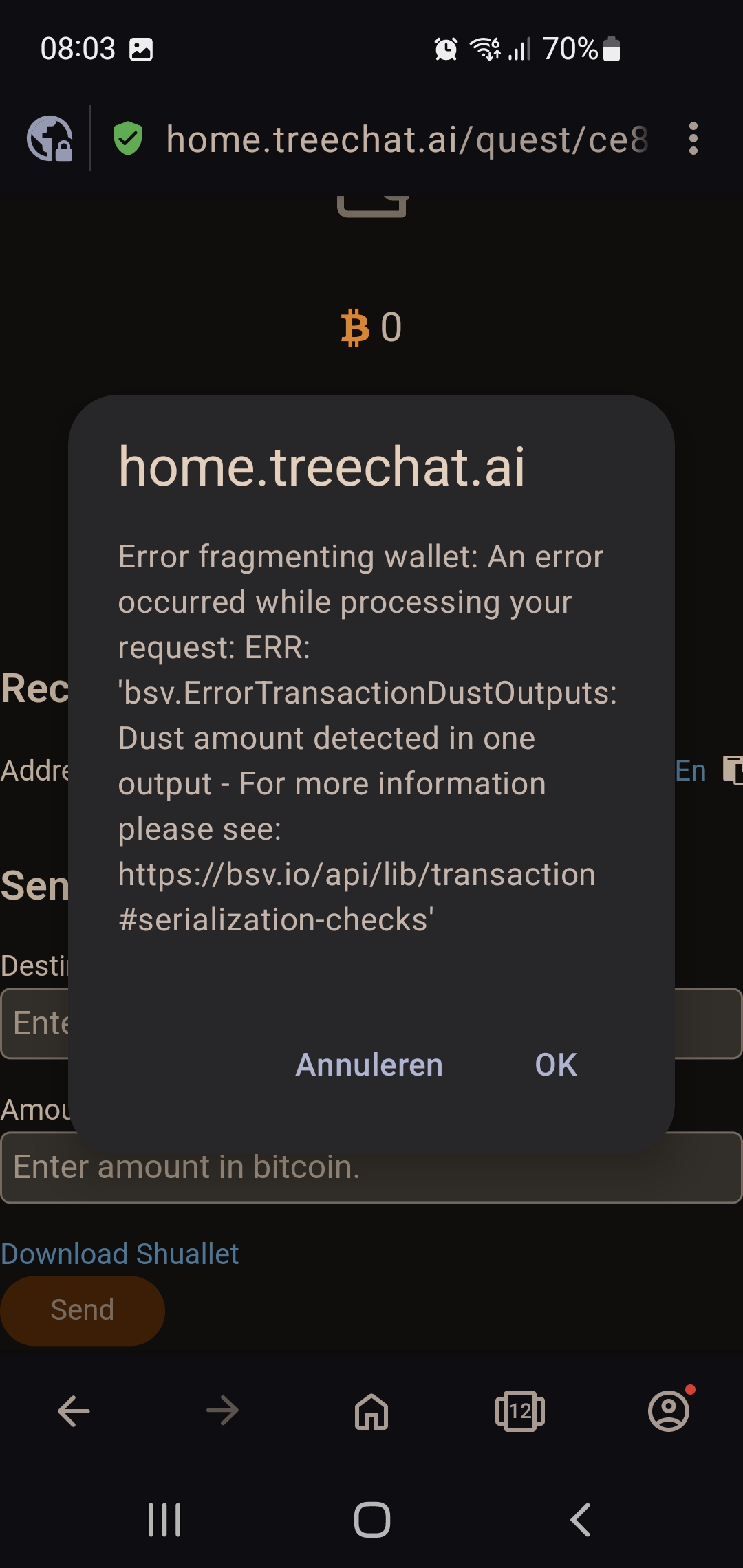Open the Download Shuallet link

[x=120, y=1254]
